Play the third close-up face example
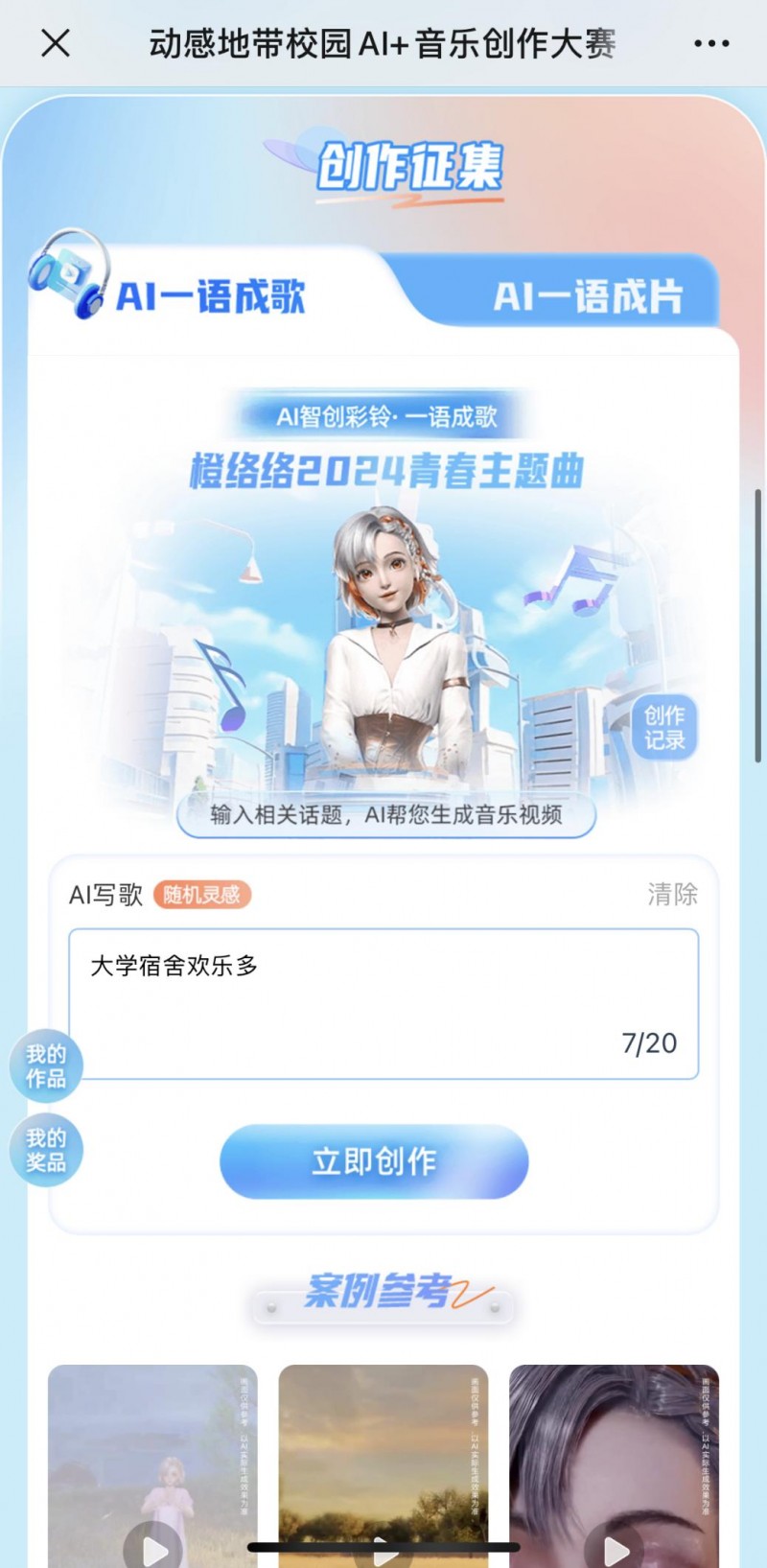Screen dimensions: 767x1568 click(614, 1545)
